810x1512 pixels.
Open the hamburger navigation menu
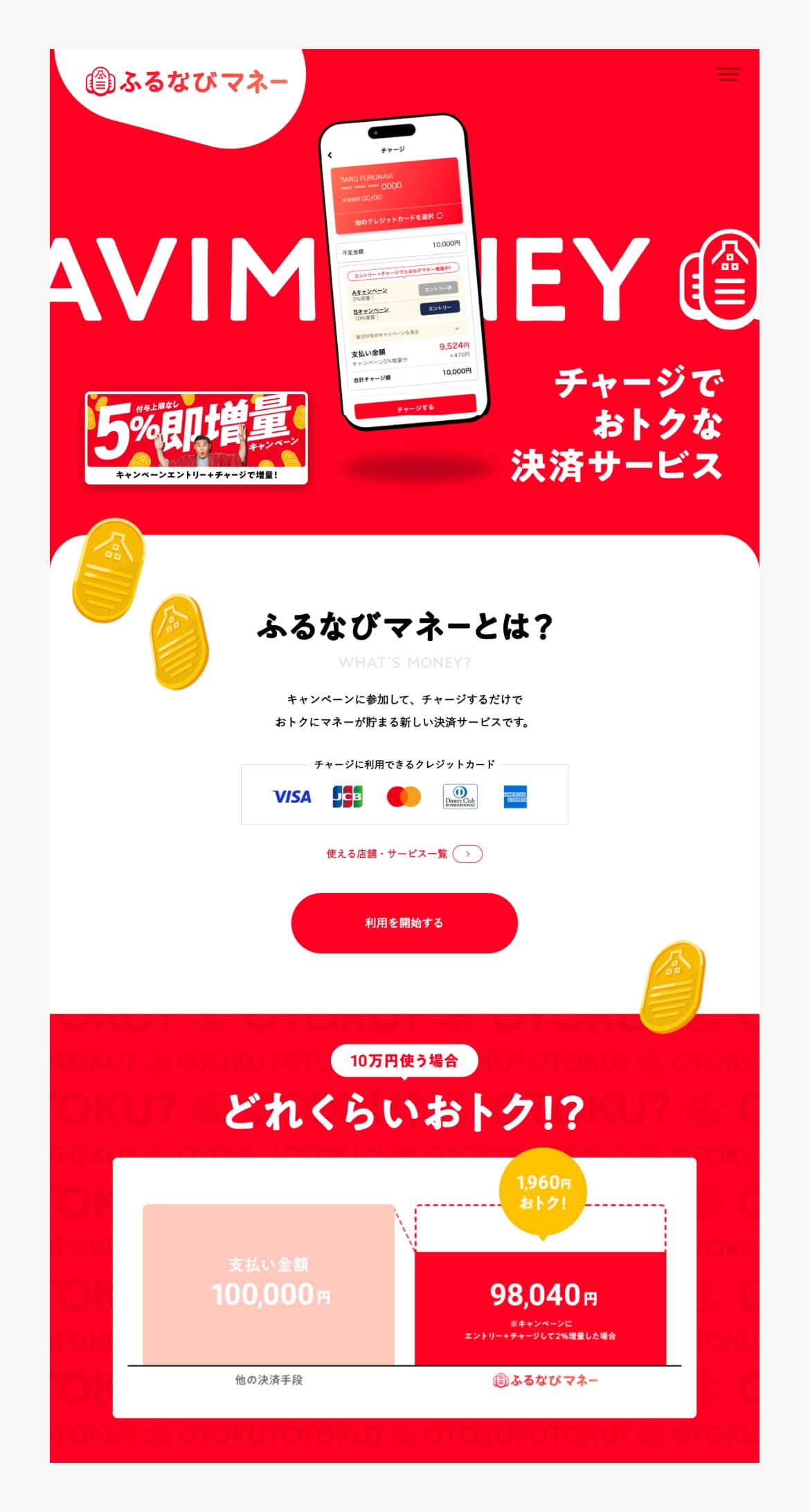[x=728, y=75]
